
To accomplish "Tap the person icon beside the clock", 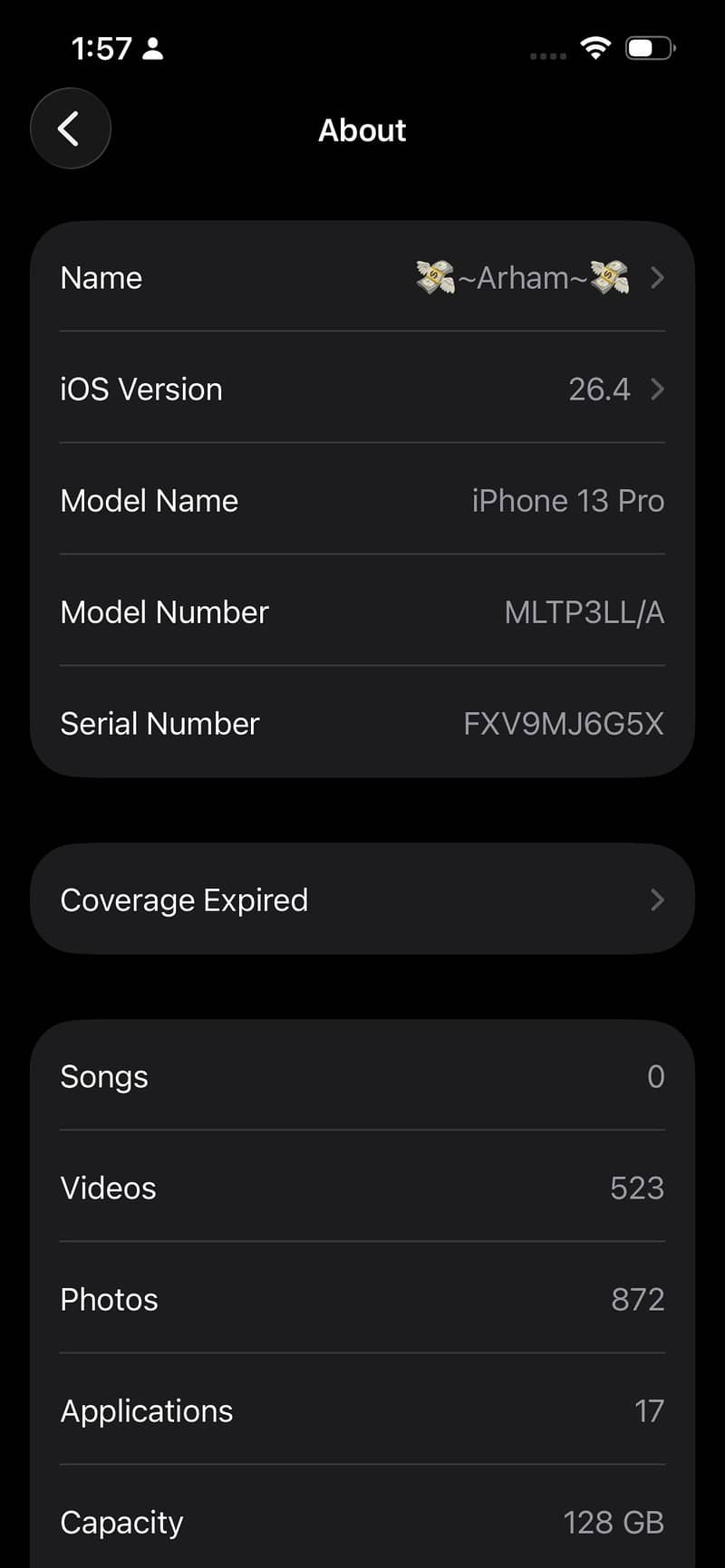I will [x=152, y=48].
